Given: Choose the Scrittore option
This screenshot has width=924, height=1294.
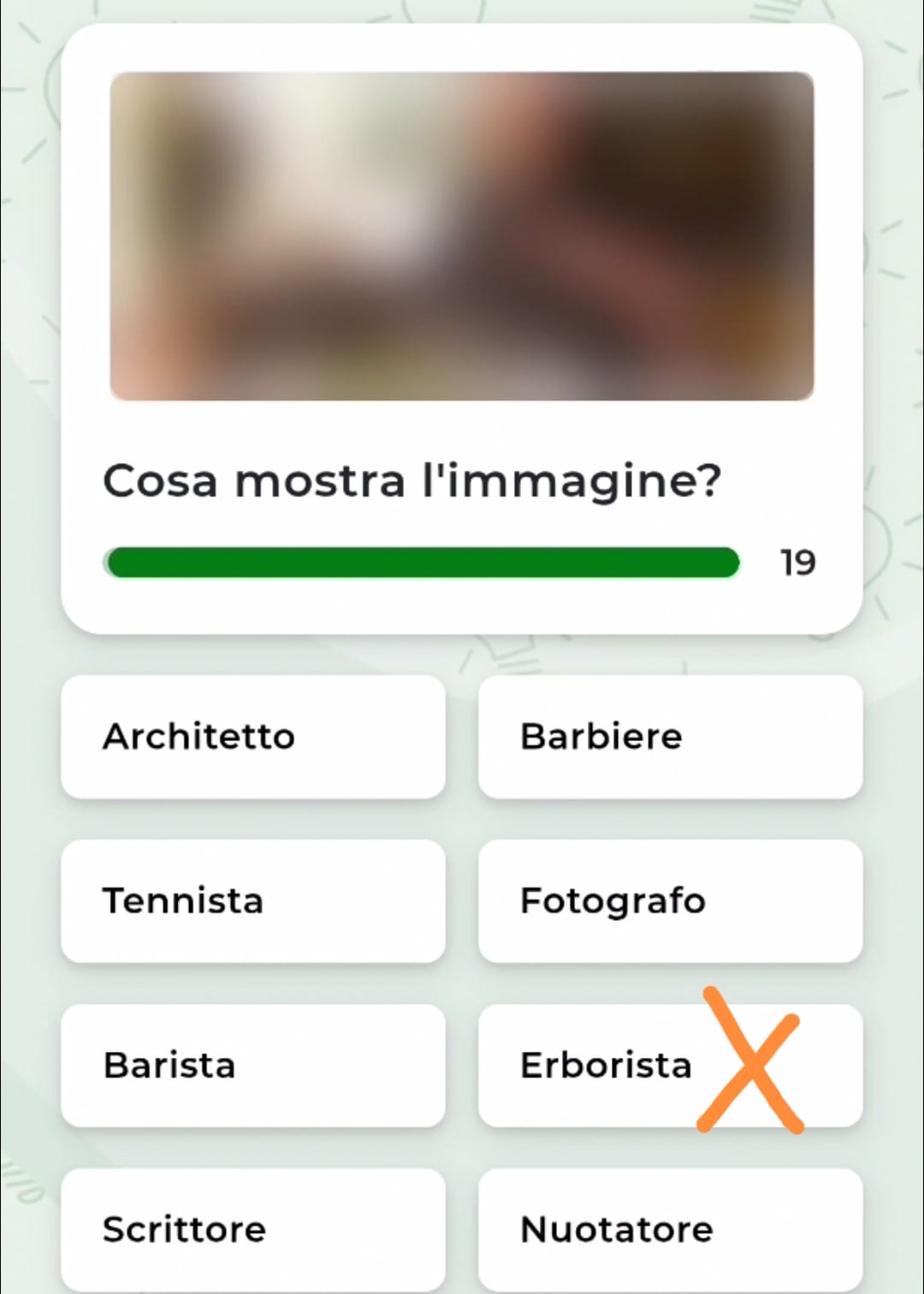Looking at the screenshot, I should point(252,1230).
